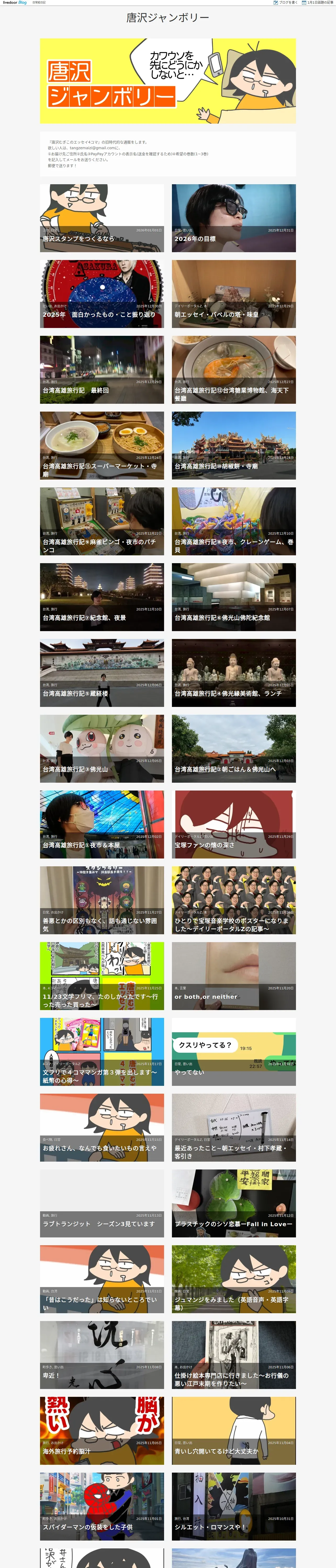336x1568 pixels.
Task: Open the post 宝塚ファンの懐の深さ
Action: click(x=234, y=824)
